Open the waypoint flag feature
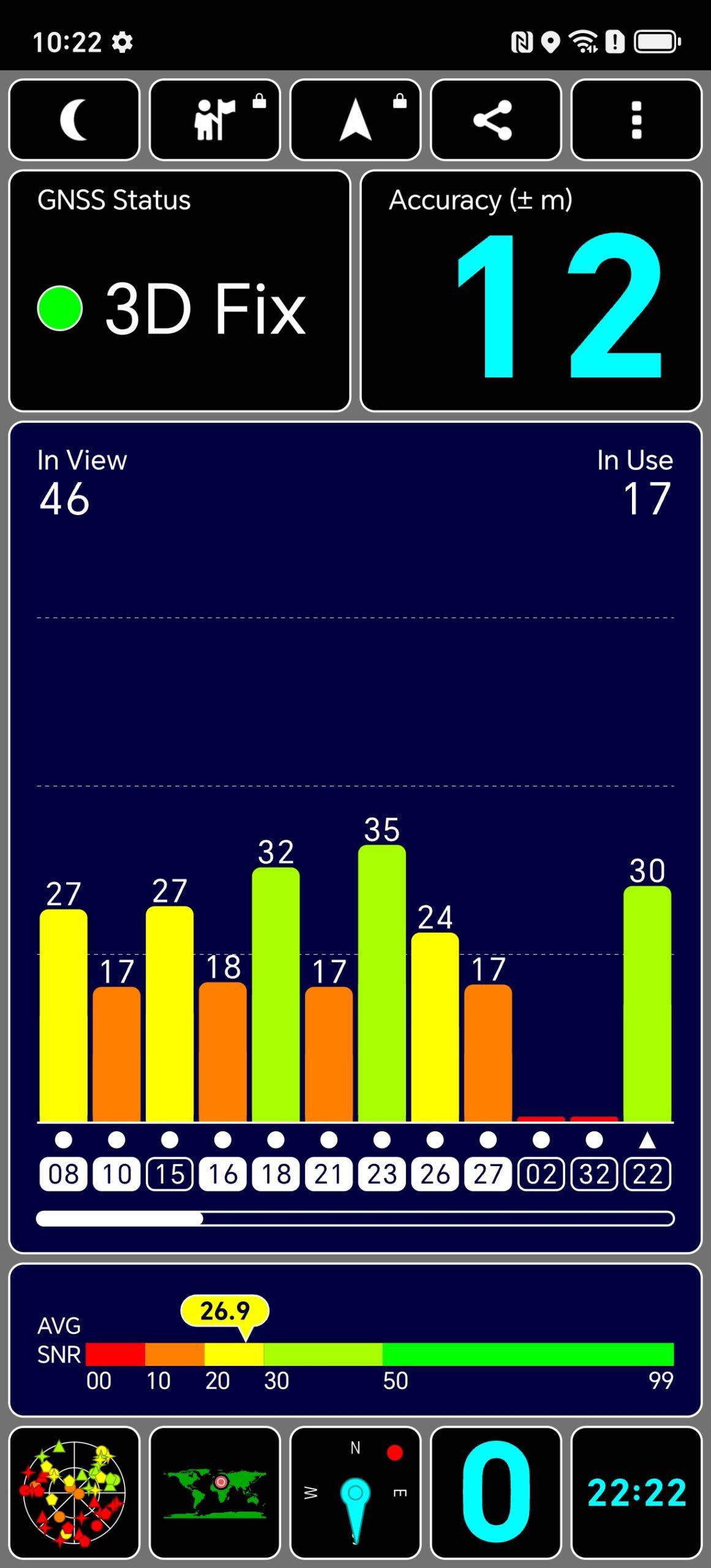Viewport: 711px width, 1568px height. tap(215, 119)
